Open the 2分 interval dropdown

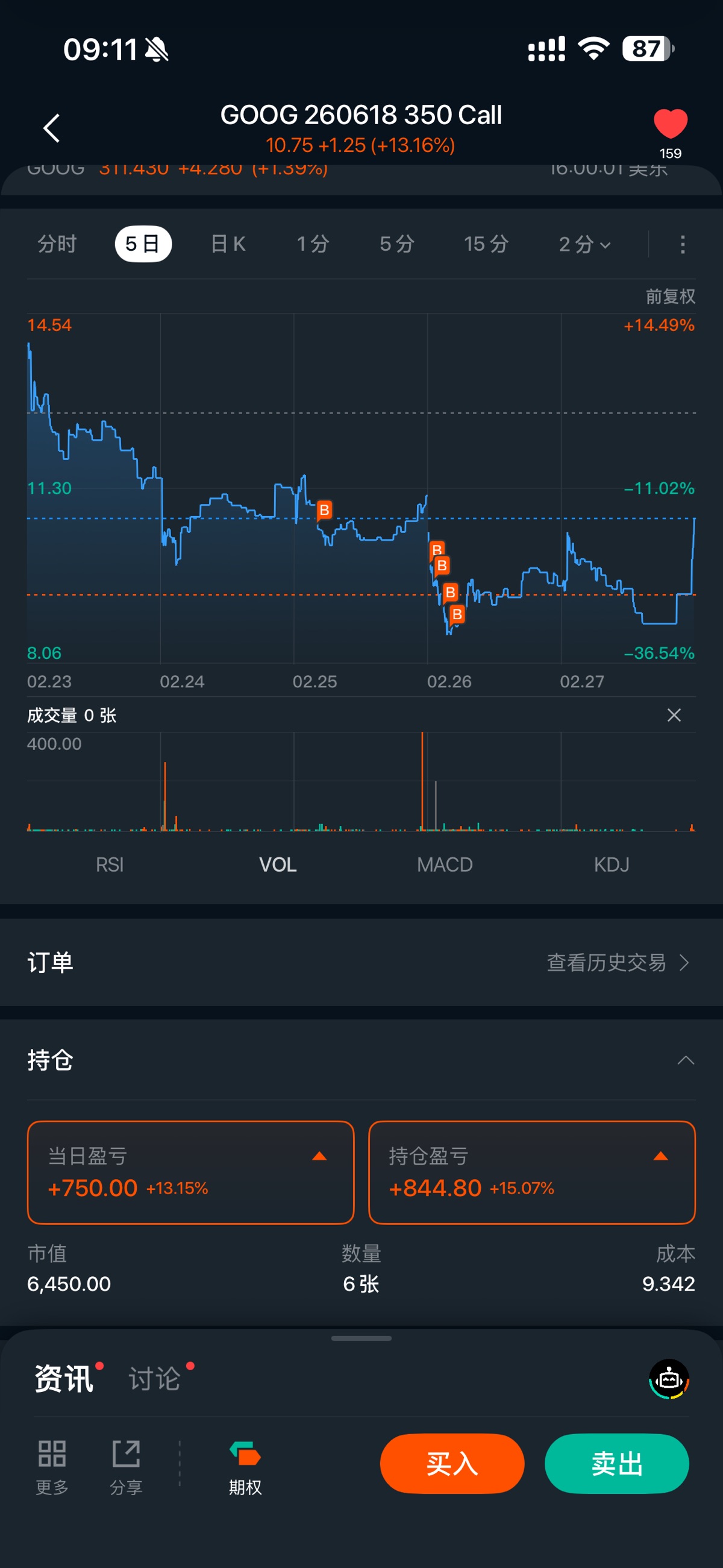(x=584, y=244)
